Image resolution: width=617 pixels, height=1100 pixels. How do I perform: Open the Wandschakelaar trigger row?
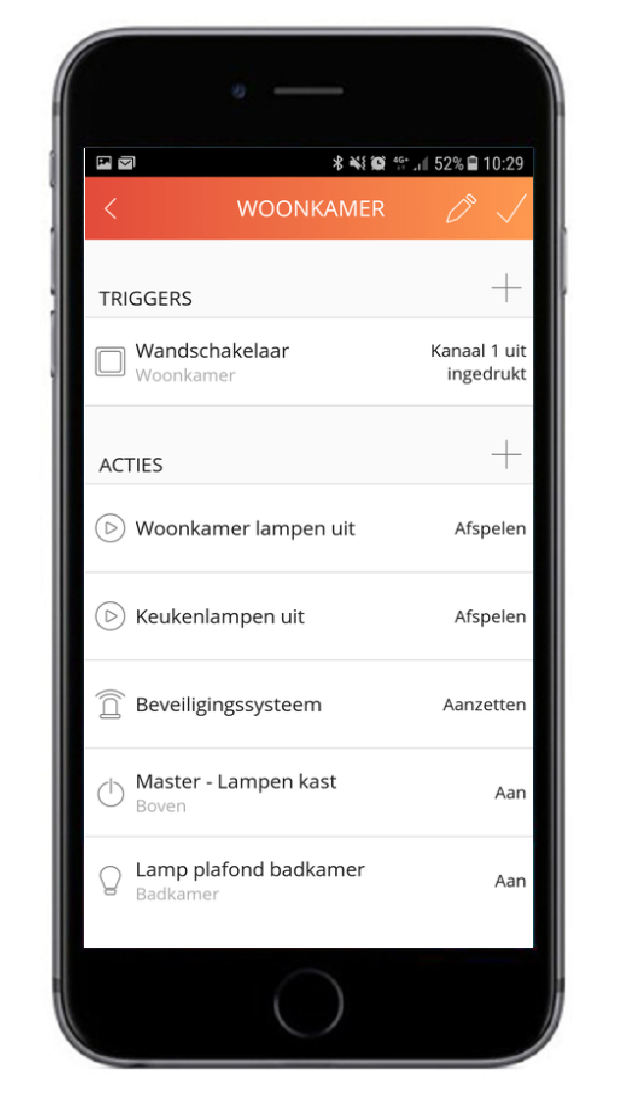[x=308, y=362]
